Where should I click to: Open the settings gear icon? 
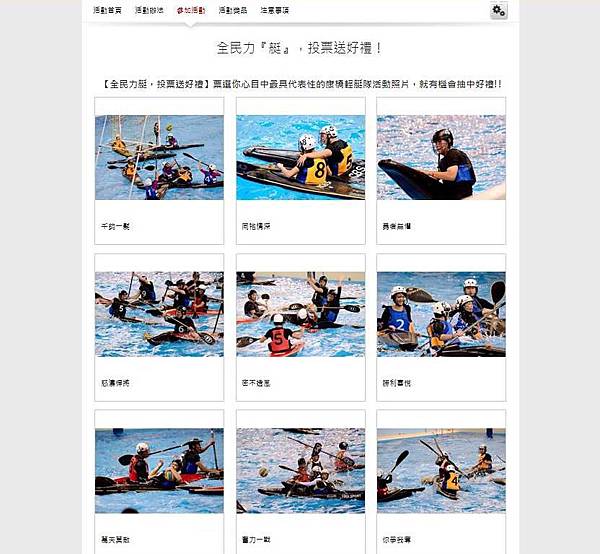(498, 10)
